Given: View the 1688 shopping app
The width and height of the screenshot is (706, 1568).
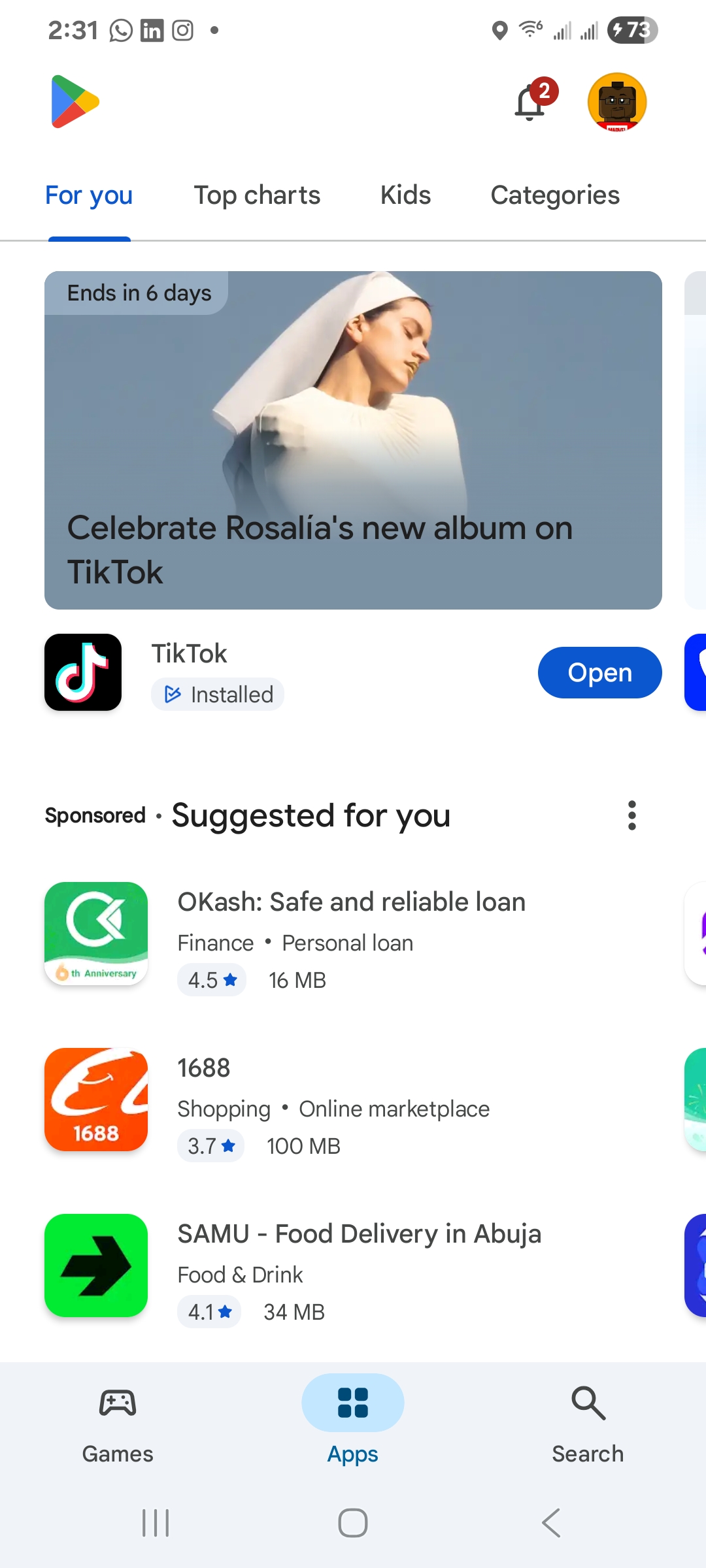Looking at the screenshot, I should [204, 1068].
